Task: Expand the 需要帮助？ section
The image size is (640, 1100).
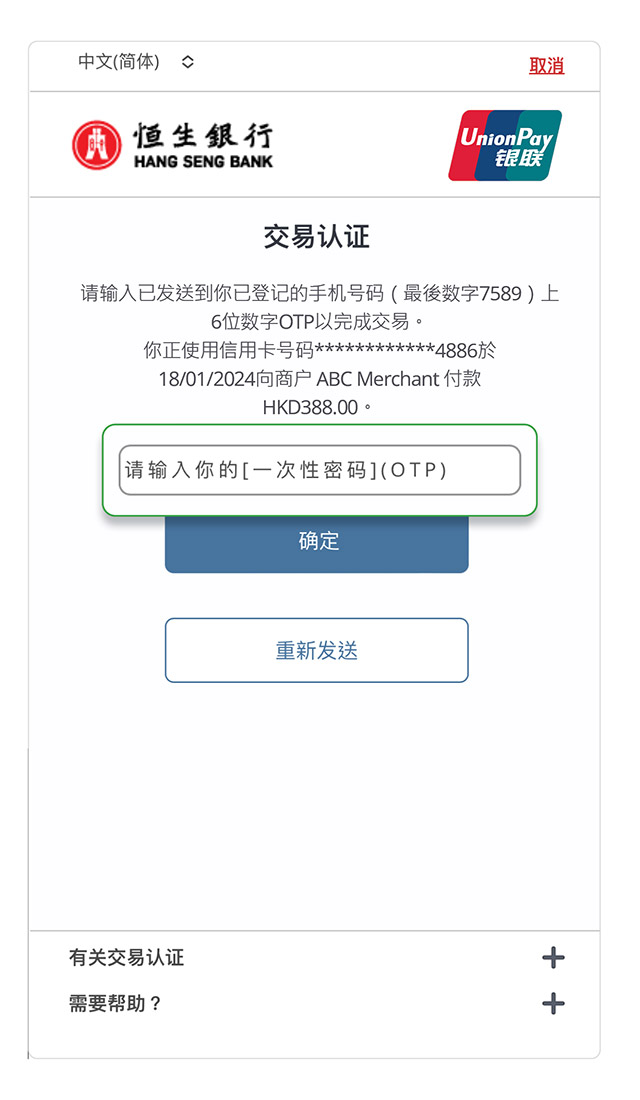Action: click(x=315, y=1003)
